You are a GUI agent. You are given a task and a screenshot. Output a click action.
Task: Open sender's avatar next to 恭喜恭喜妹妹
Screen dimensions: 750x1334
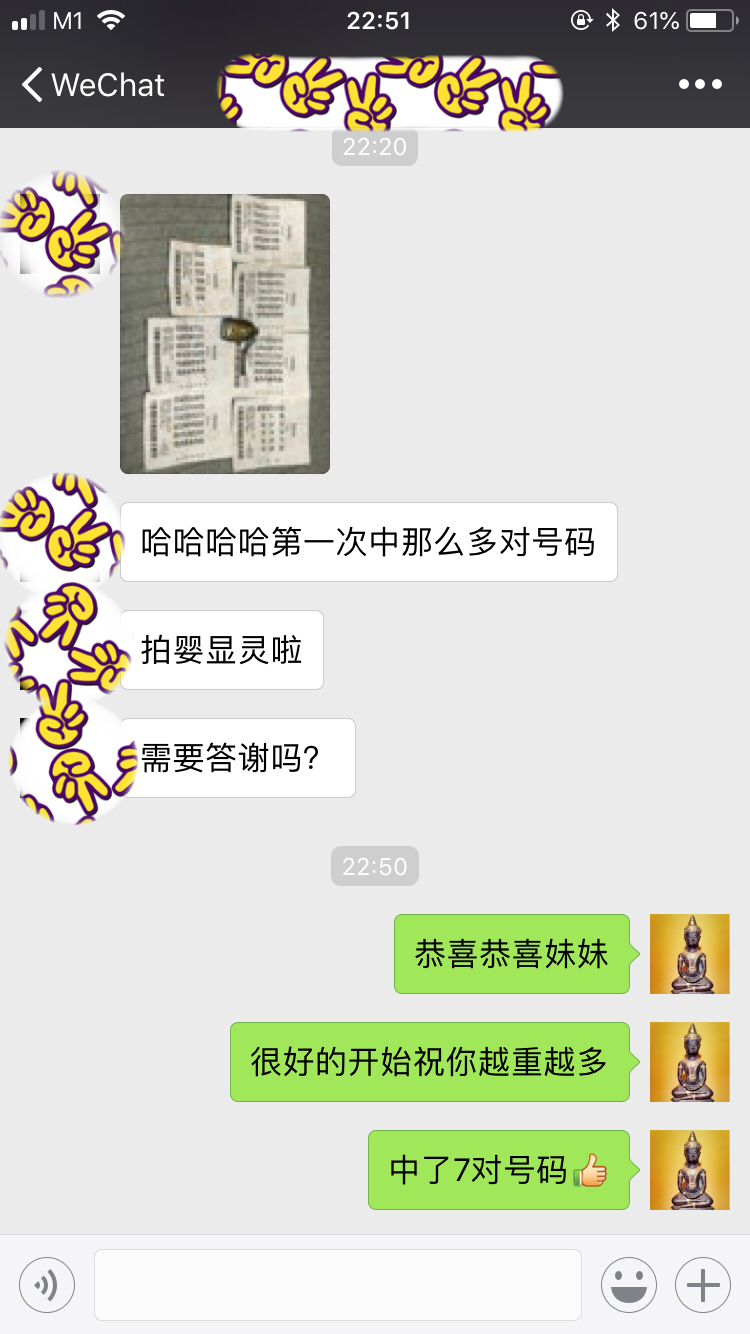coord(690,953)
